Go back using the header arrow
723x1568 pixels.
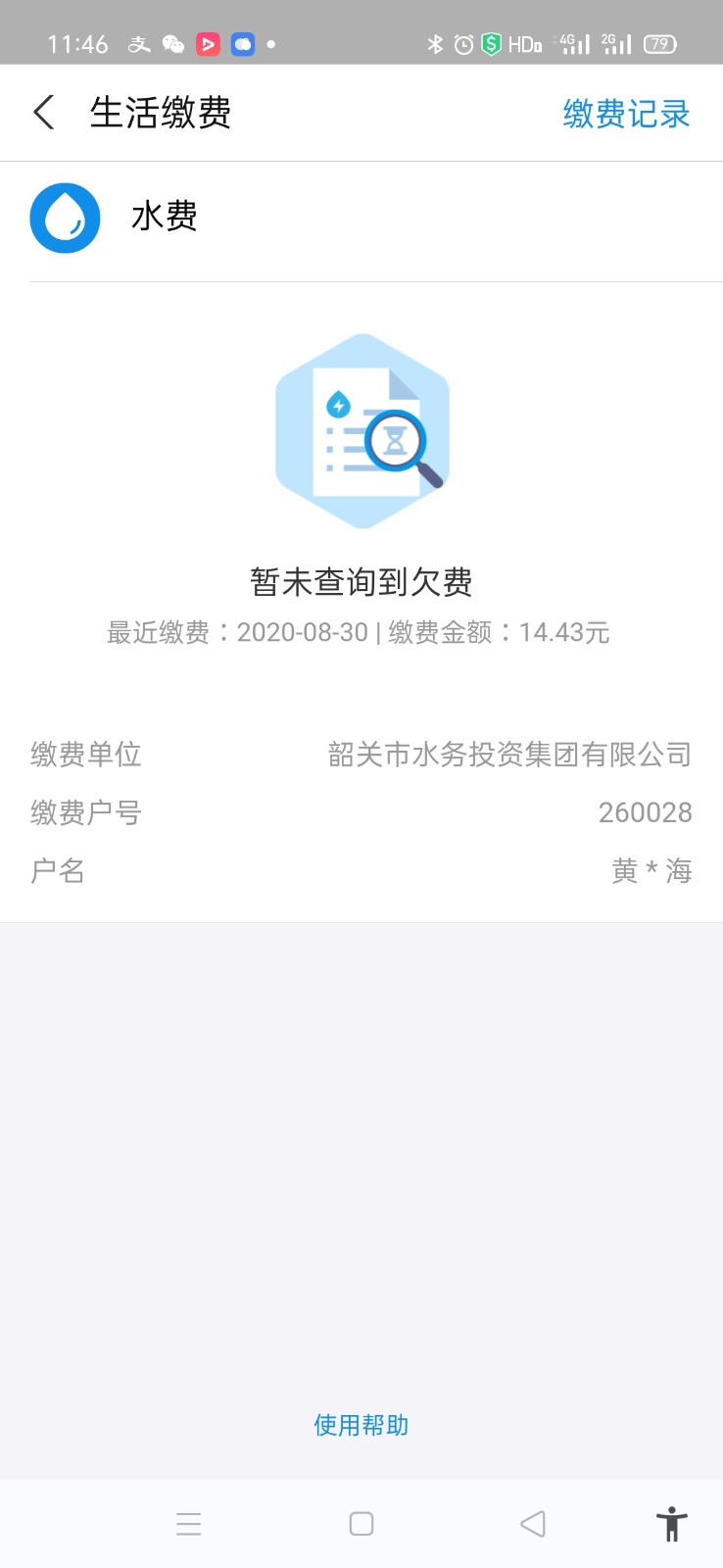point(44,113)
